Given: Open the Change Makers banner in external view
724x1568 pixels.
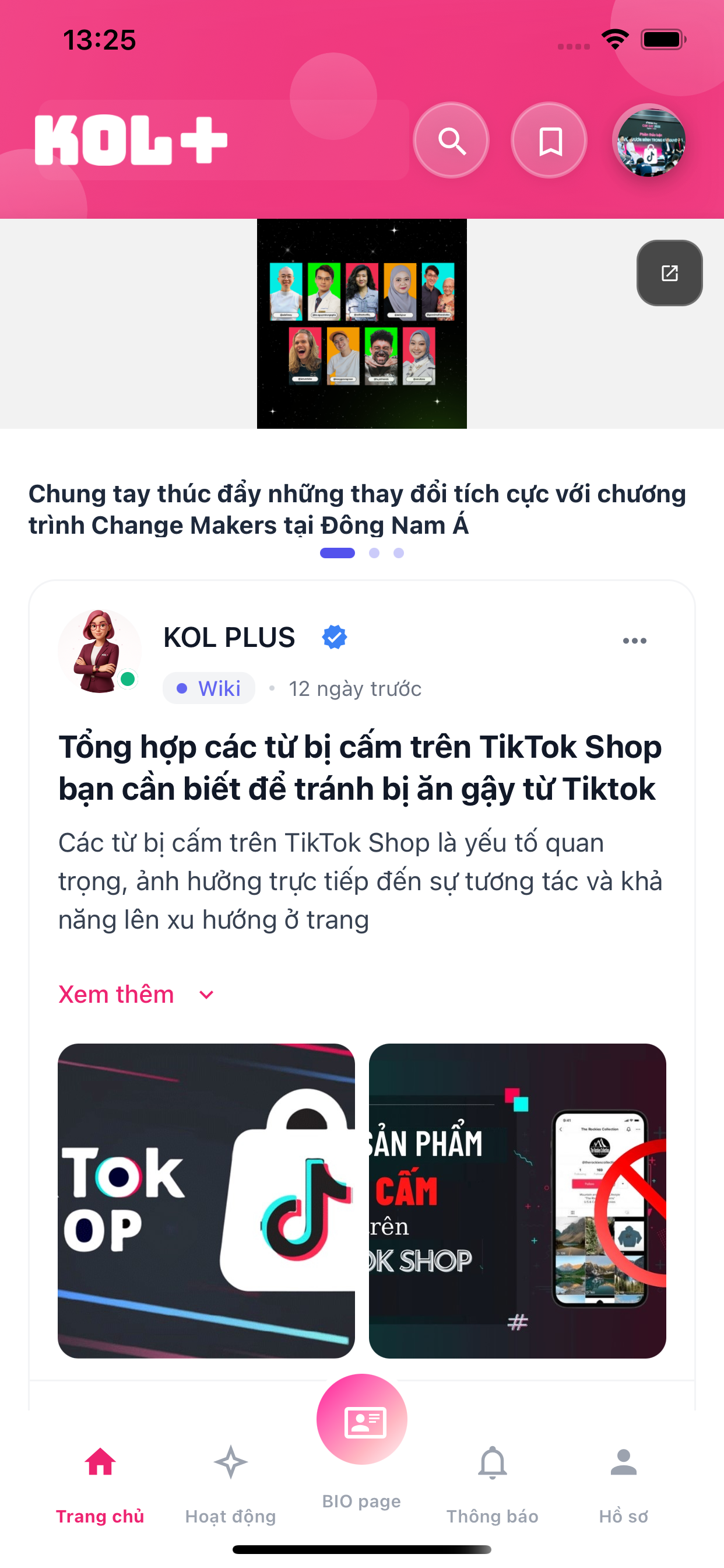Looking at the screenshot, I should 669,274.
